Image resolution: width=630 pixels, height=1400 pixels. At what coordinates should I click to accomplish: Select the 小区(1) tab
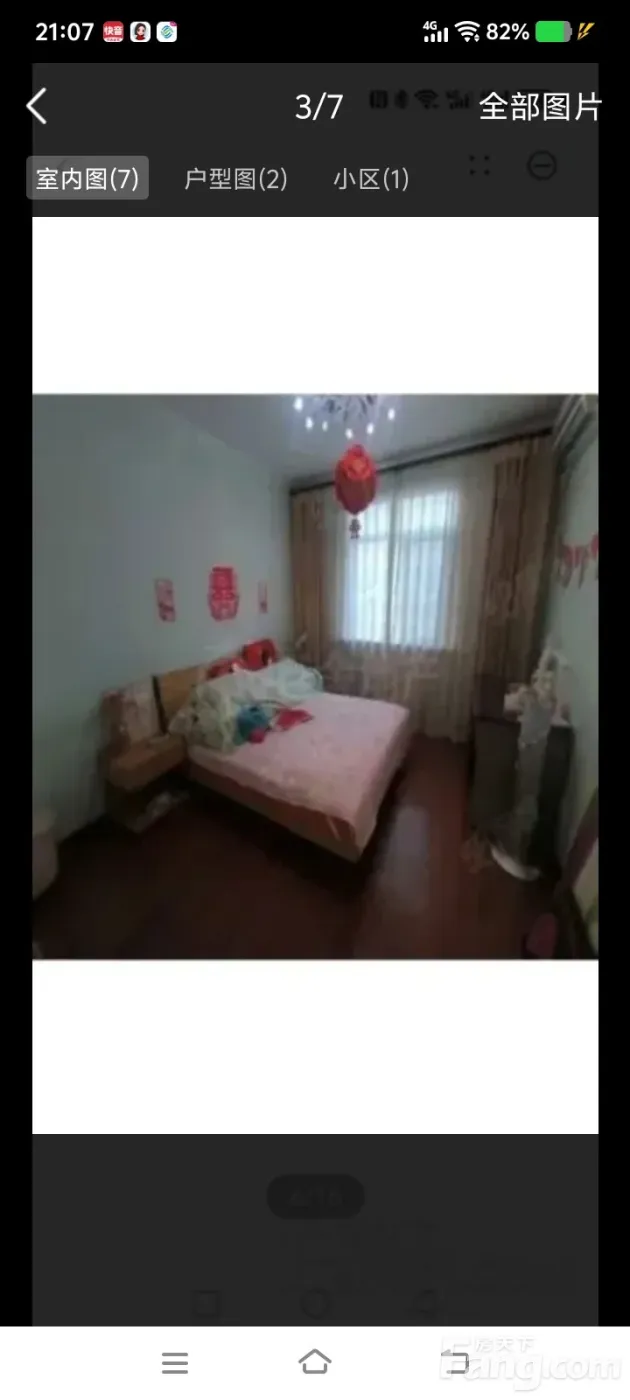coord(371,179)
